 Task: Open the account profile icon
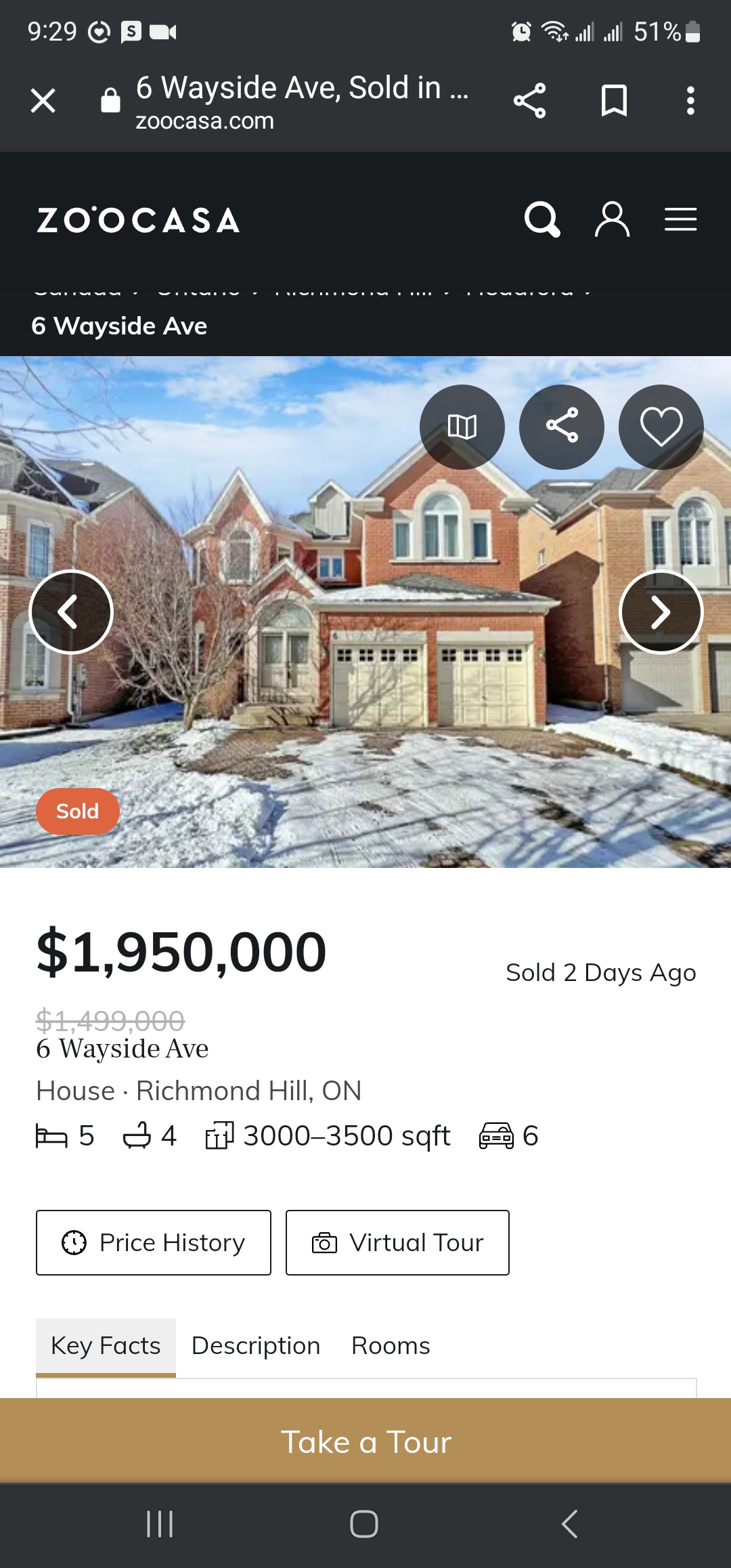pyautogui.click(x=612, y=219)
